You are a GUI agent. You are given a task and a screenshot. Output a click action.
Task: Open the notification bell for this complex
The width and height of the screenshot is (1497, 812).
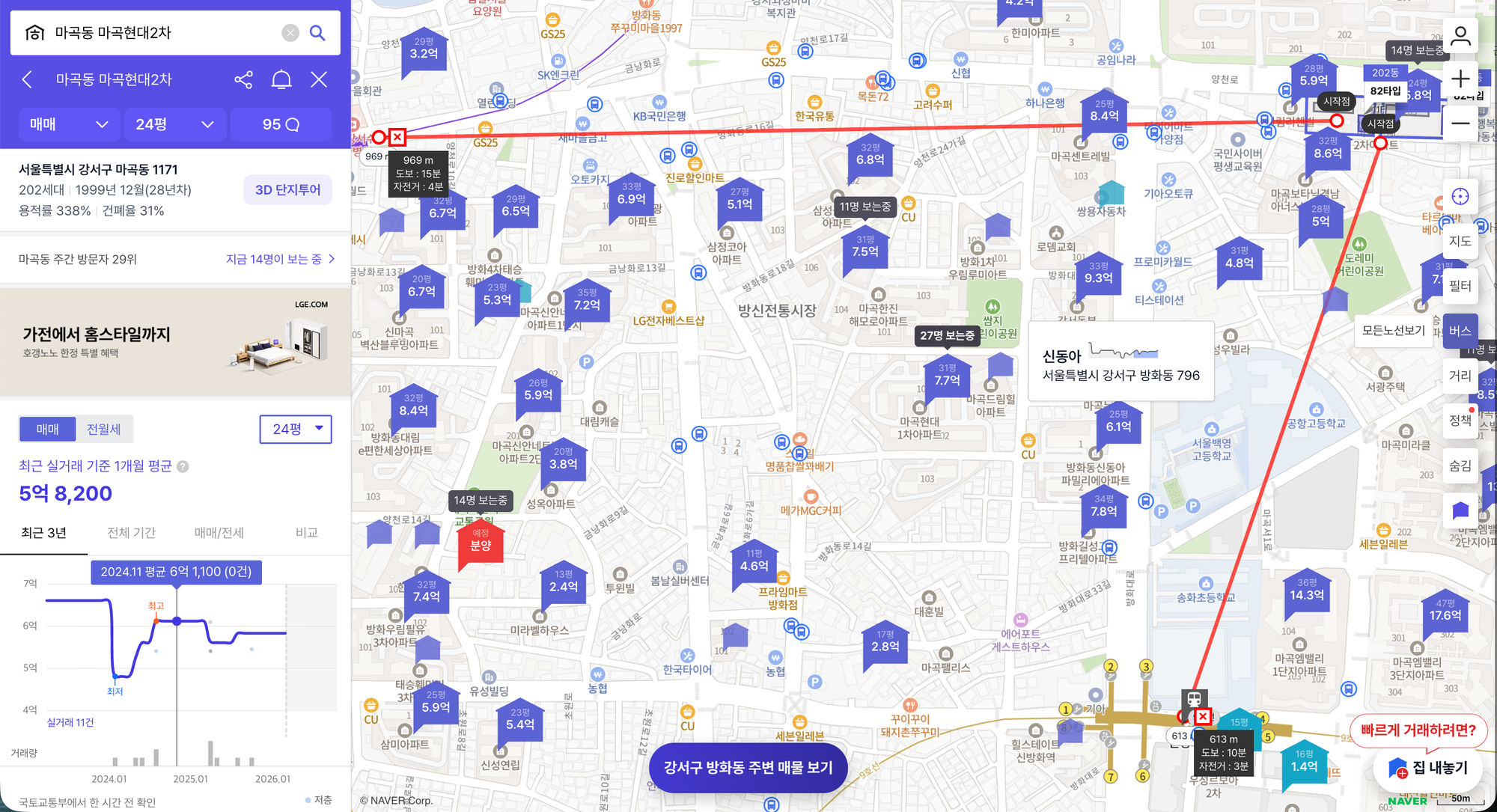click(x=281, y=79)
